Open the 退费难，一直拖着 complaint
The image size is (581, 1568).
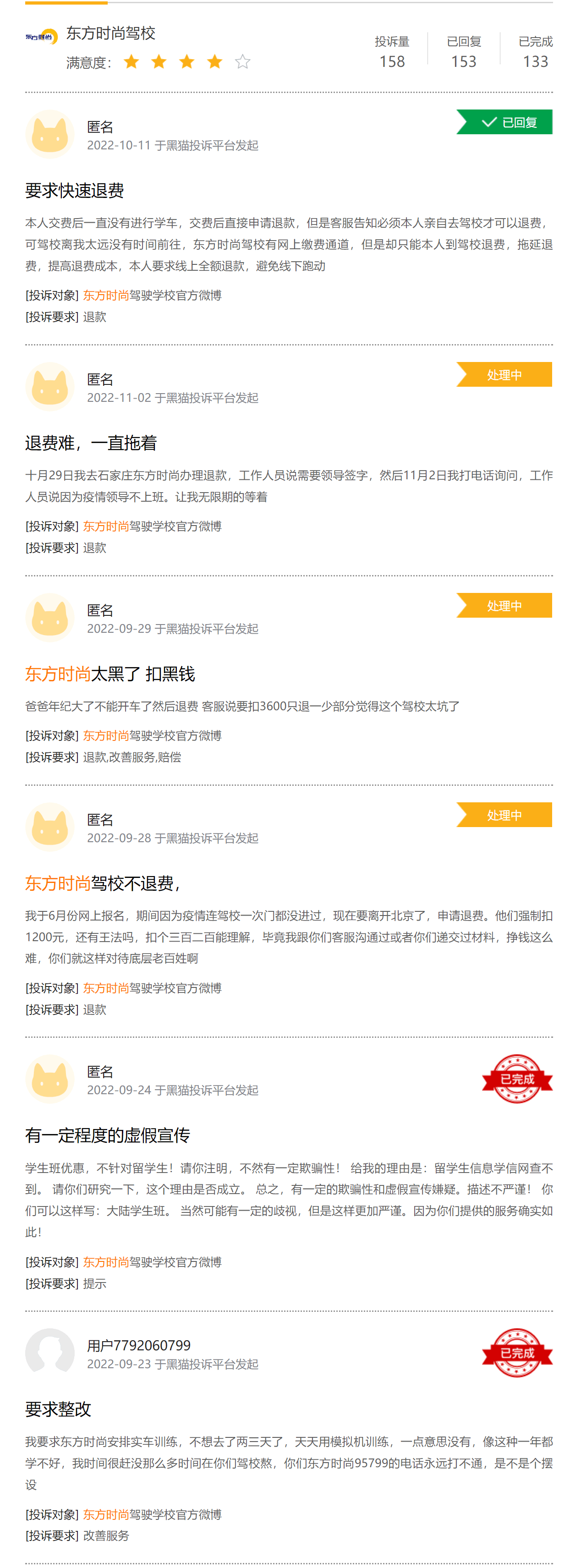(91, 443)
